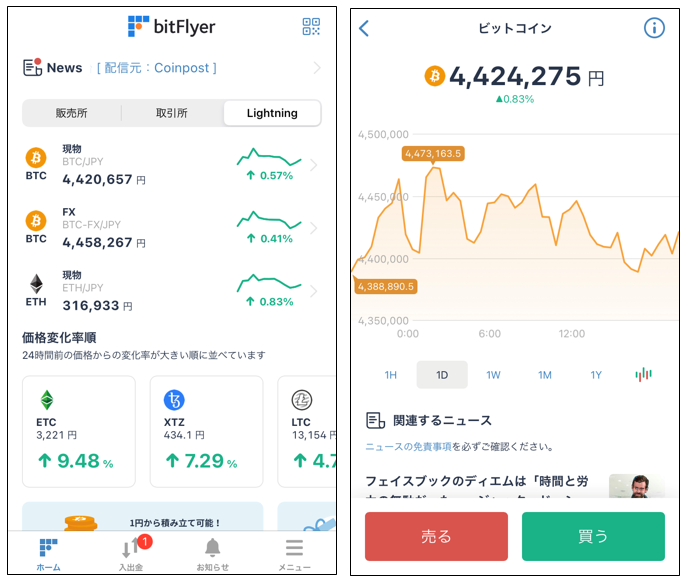Image resolution: width=691 pixels, height=586 pixels.
Task: Open the Bitcoin info icon
Action: click(x=654, y=28)
